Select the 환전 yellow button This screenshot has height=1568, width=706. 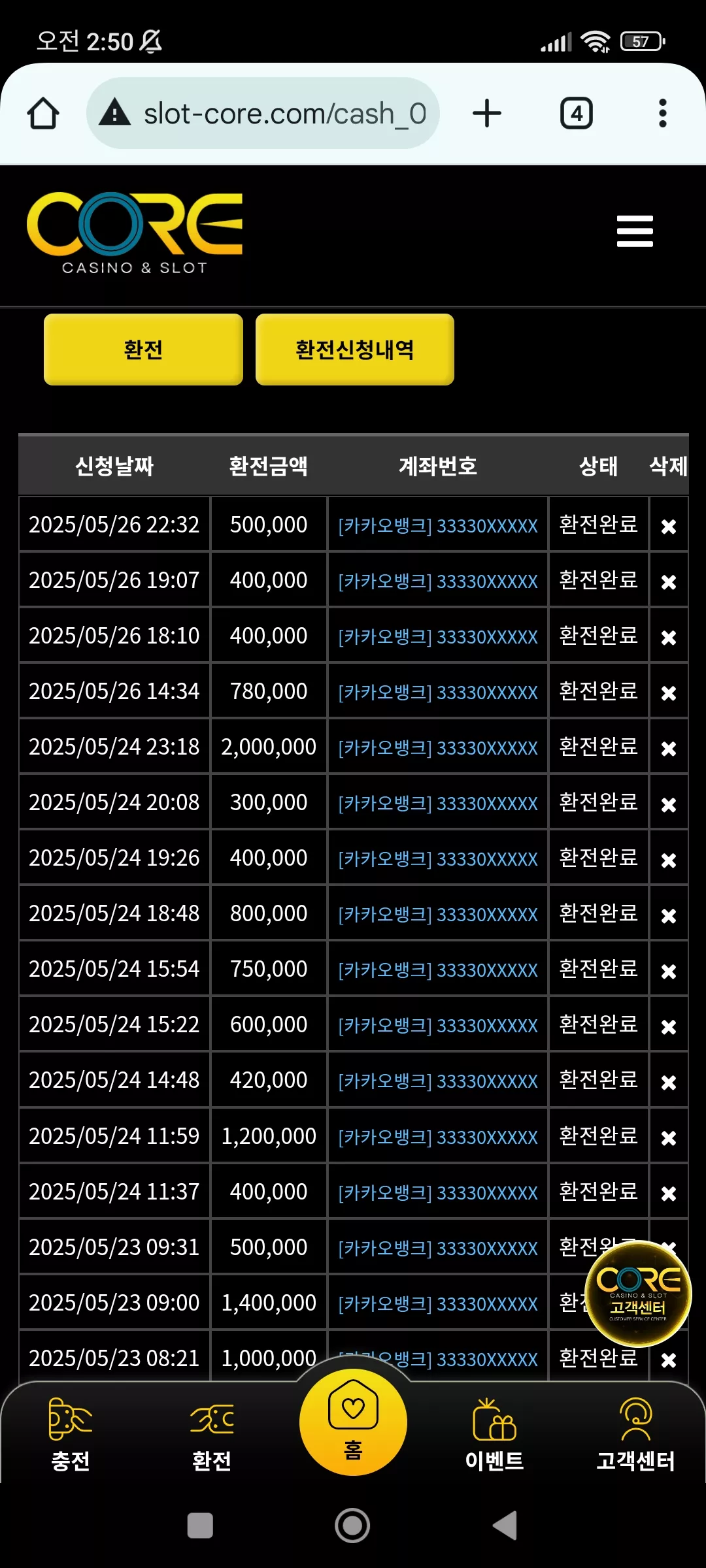[143, 350]
